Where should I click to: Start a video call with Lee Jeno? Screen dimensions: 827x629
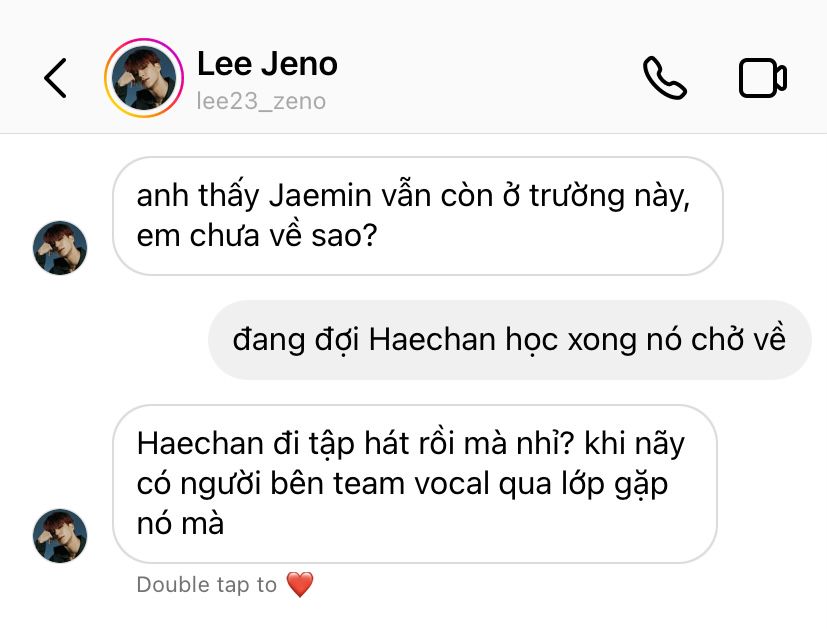coord(762,78)
